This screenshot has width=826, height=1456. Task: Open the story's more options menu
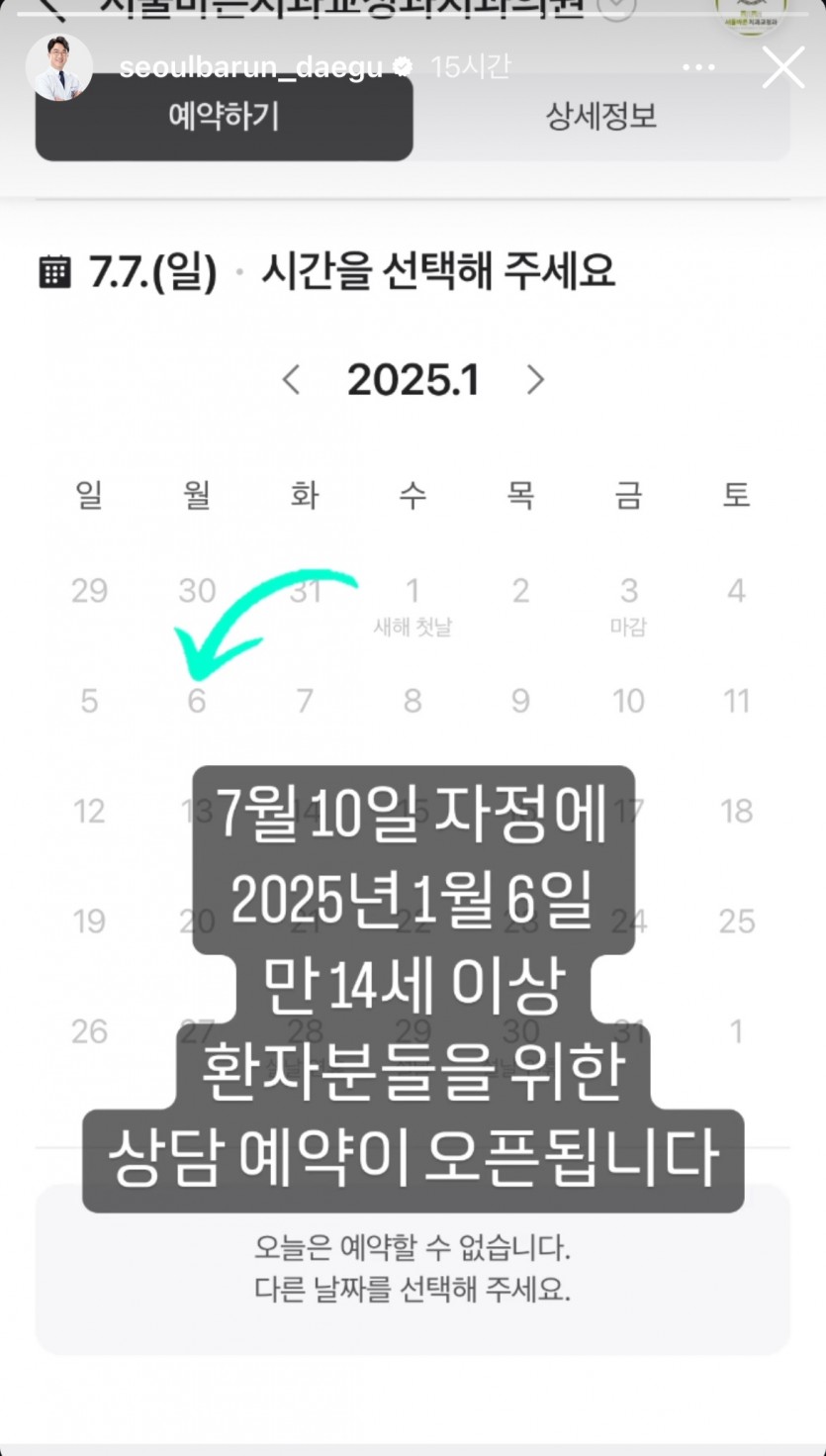(x=698, y=67)
